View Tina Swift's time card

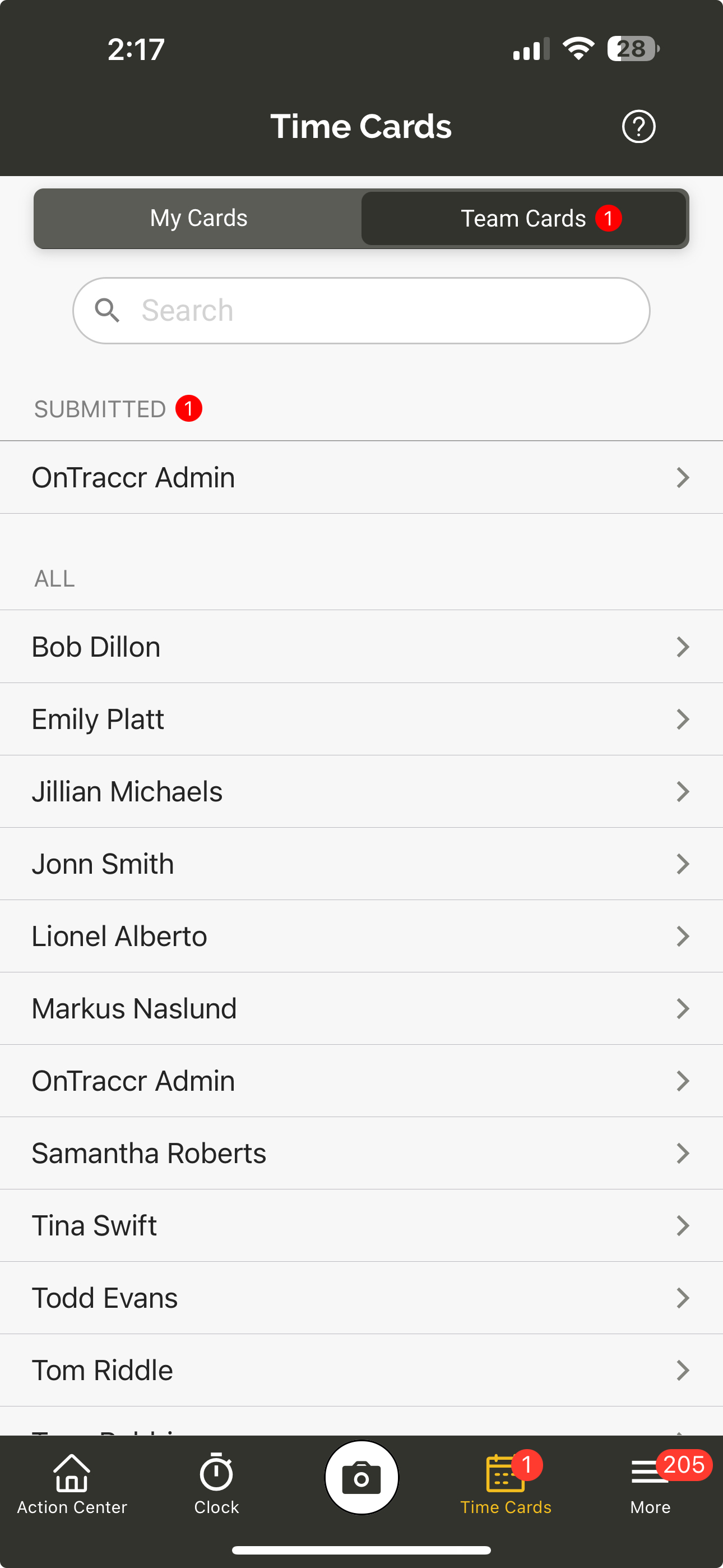coord(361,1225)
